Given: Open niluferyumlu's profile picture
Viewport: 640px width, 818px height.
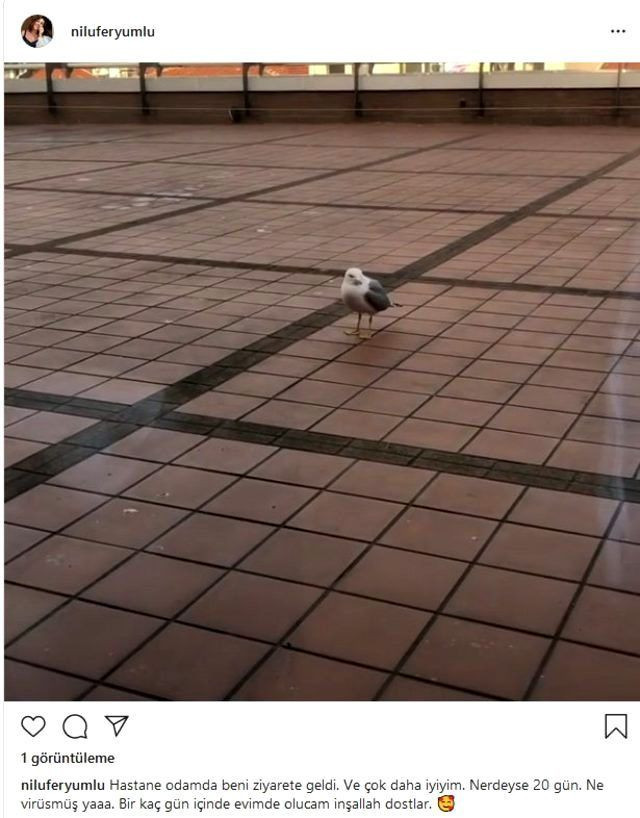Looking at the screenshot, I should point(37,31).
